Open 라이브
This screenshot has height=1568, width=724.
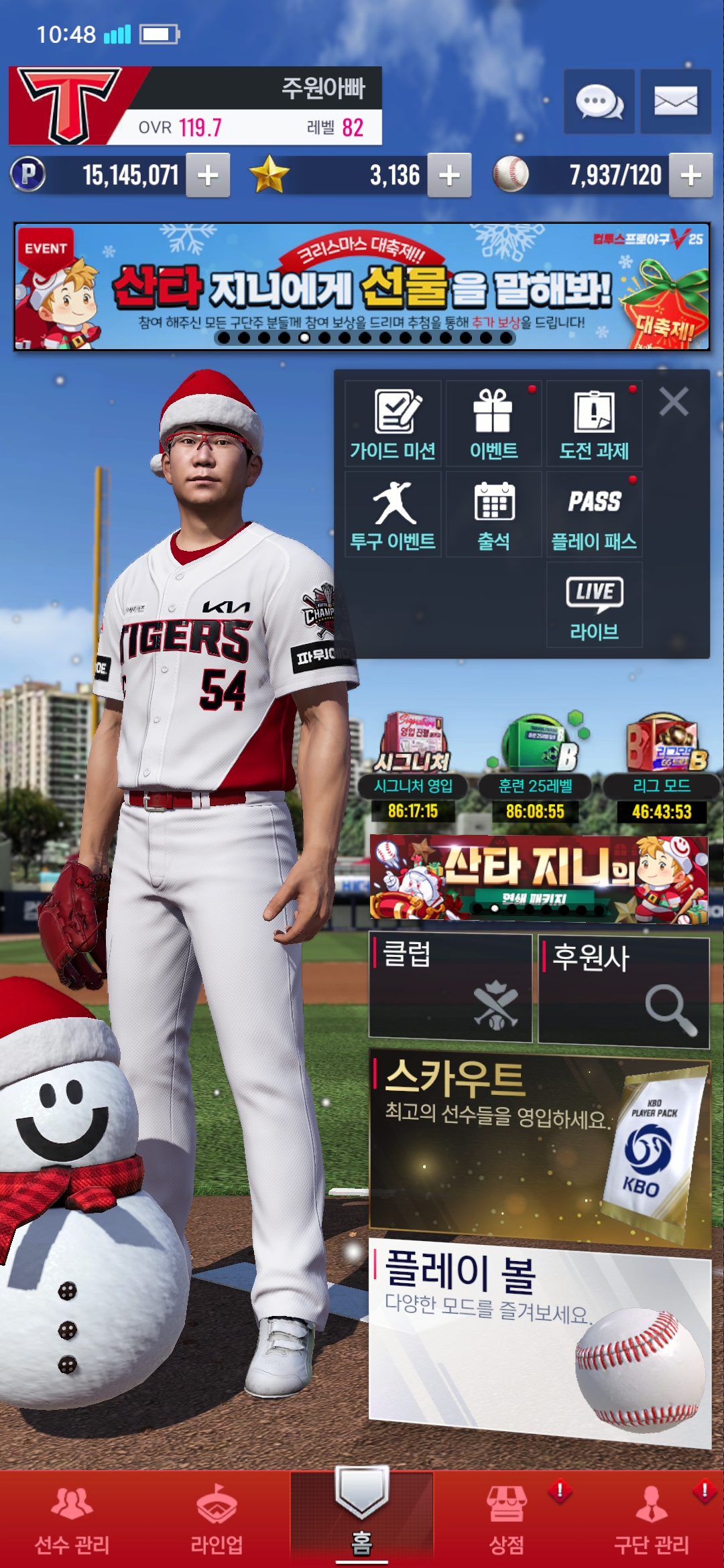(x=594, y=604)
